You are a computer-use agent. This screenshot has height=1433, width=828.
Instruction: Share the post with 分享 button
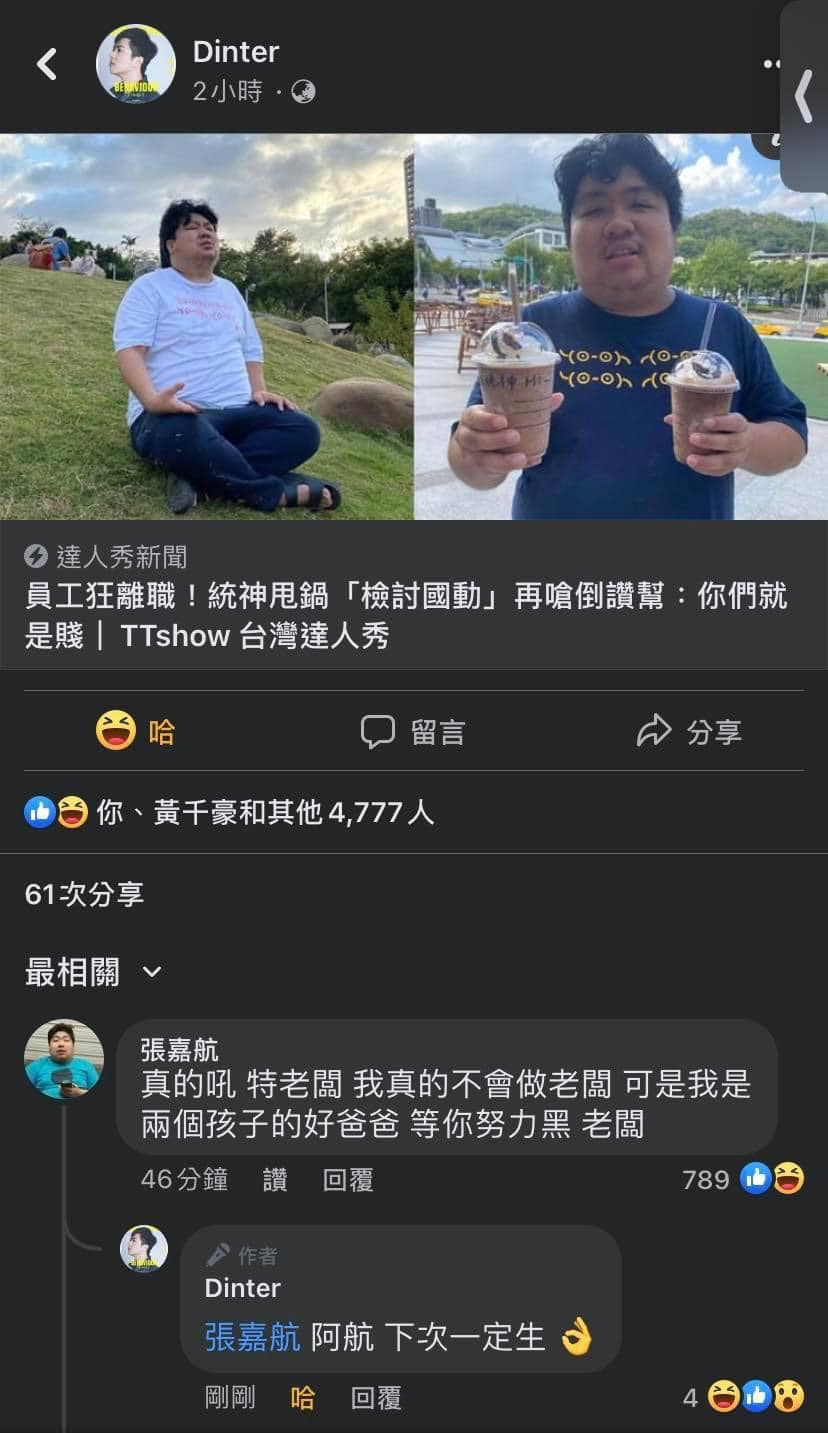coord(689,731)
